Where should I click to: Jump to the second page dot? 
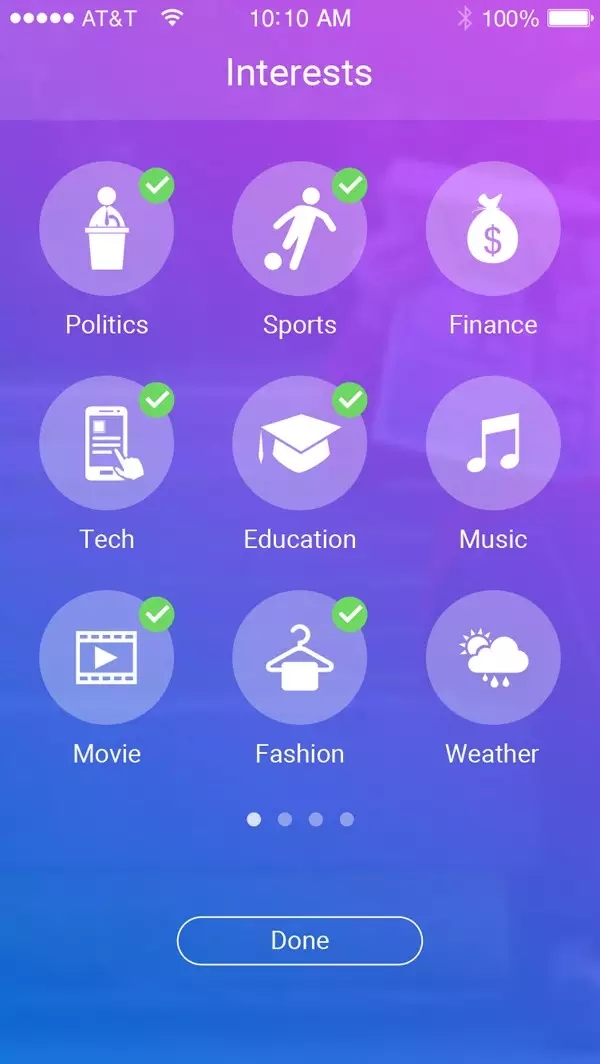pos(285,820)
